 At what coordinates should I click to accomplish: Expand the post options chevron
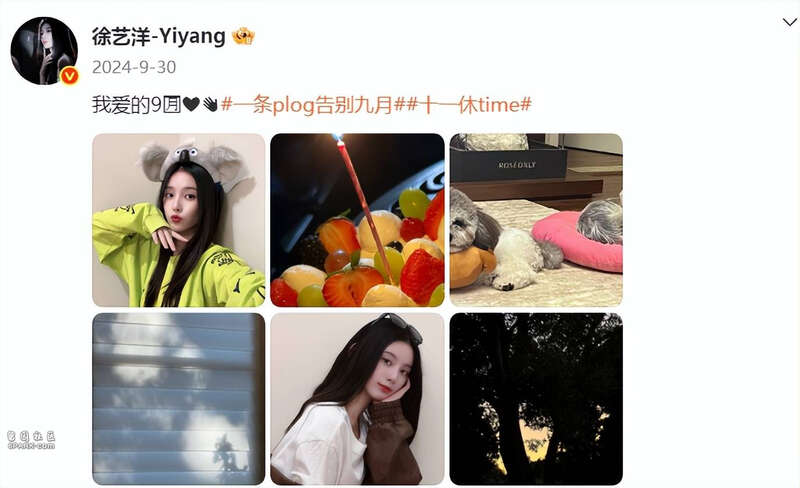(x=789, y=21)
